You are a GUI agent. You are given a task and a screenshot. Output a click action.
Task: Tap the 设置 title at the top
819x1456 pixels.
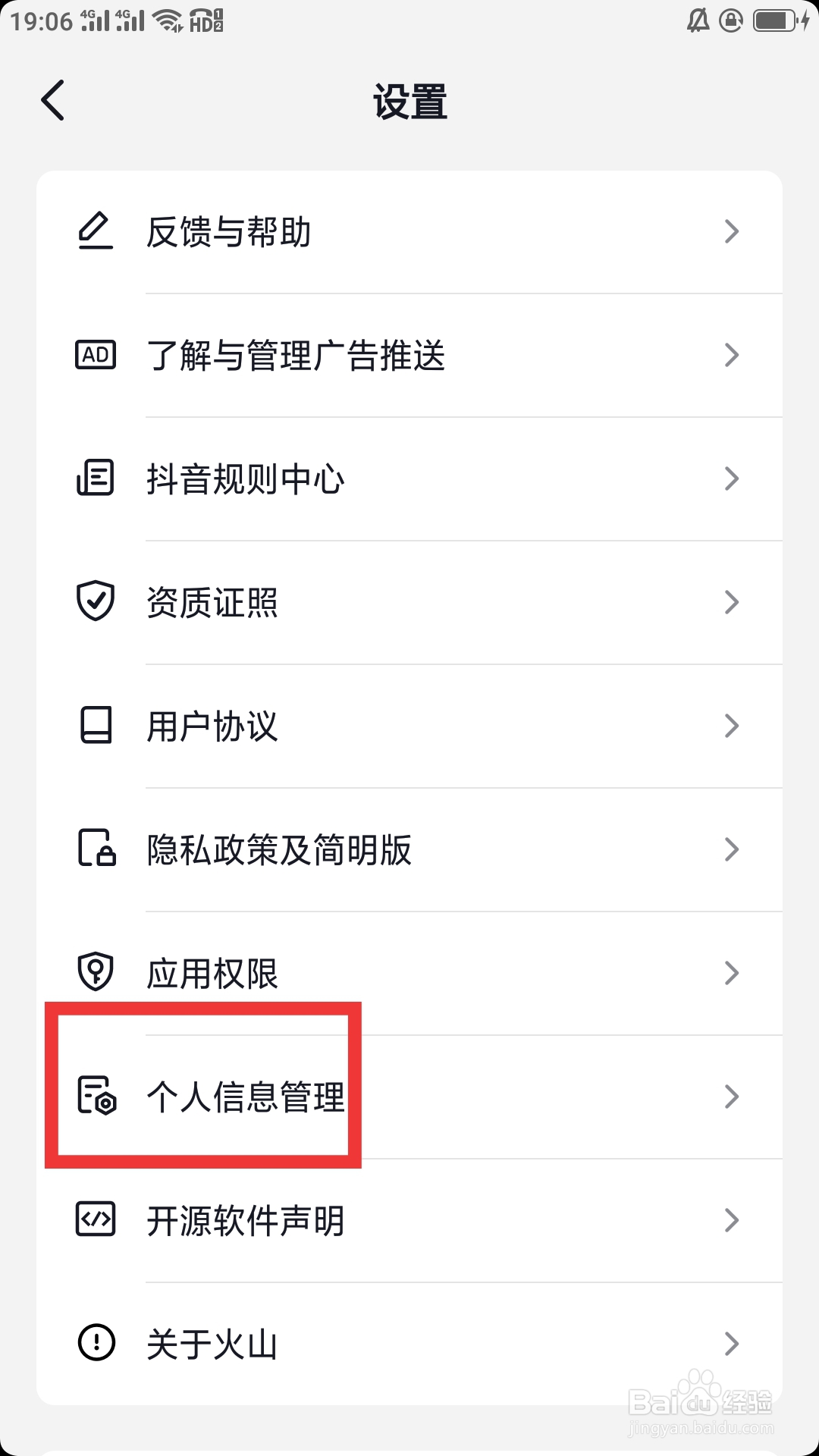tap(409, 101)
